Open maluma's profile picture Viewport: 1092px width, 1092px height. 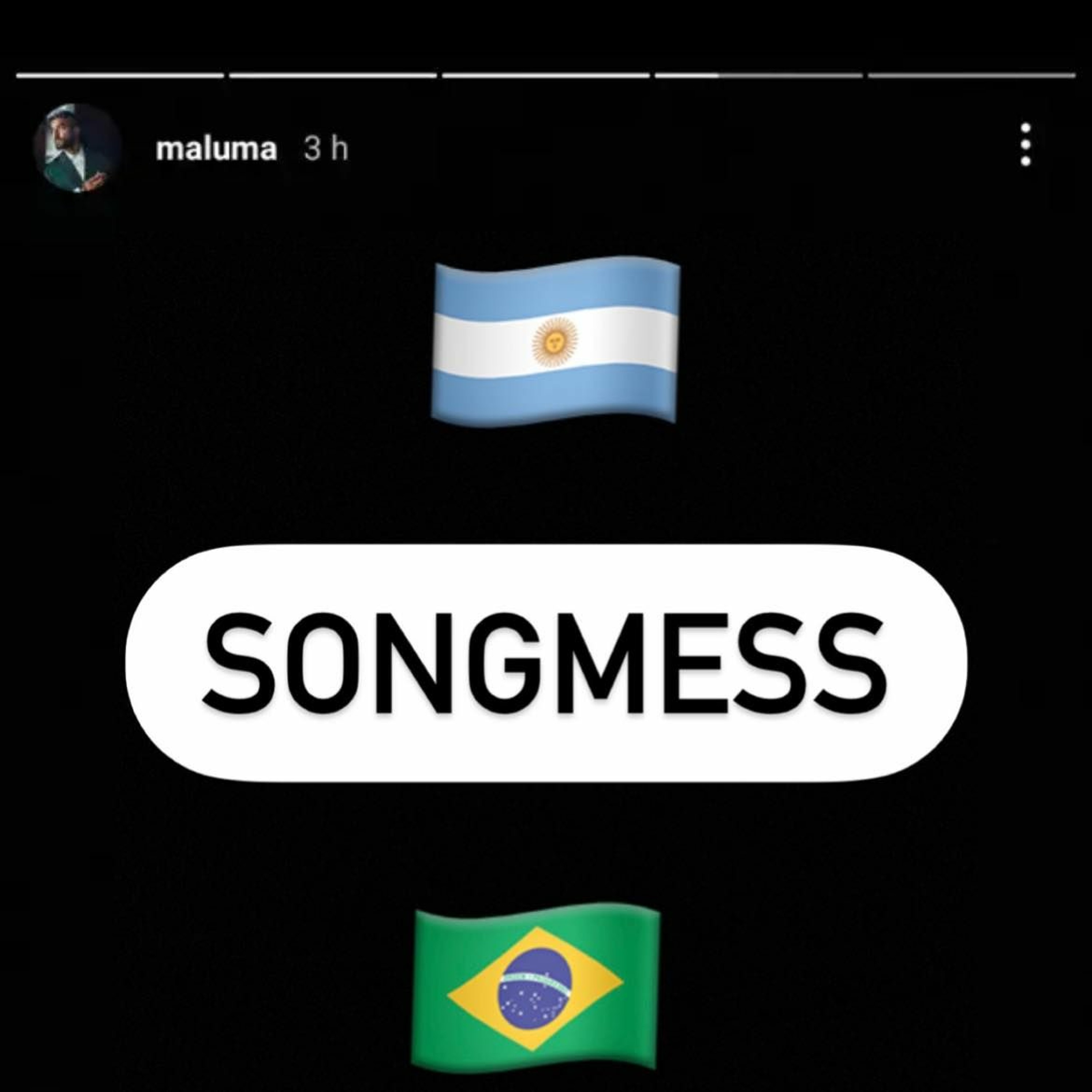[x=78, y=148]
